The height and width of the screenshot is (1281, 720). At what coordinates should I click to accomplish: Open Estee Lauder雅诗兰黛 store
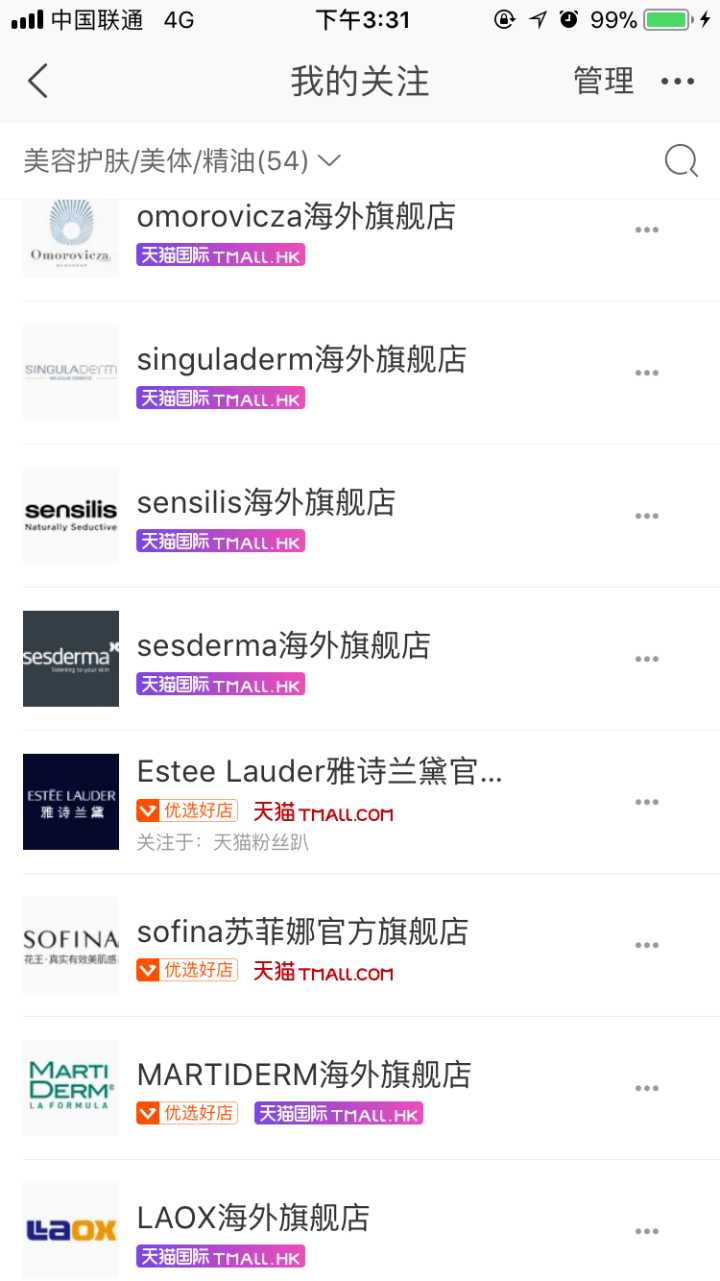319,772
